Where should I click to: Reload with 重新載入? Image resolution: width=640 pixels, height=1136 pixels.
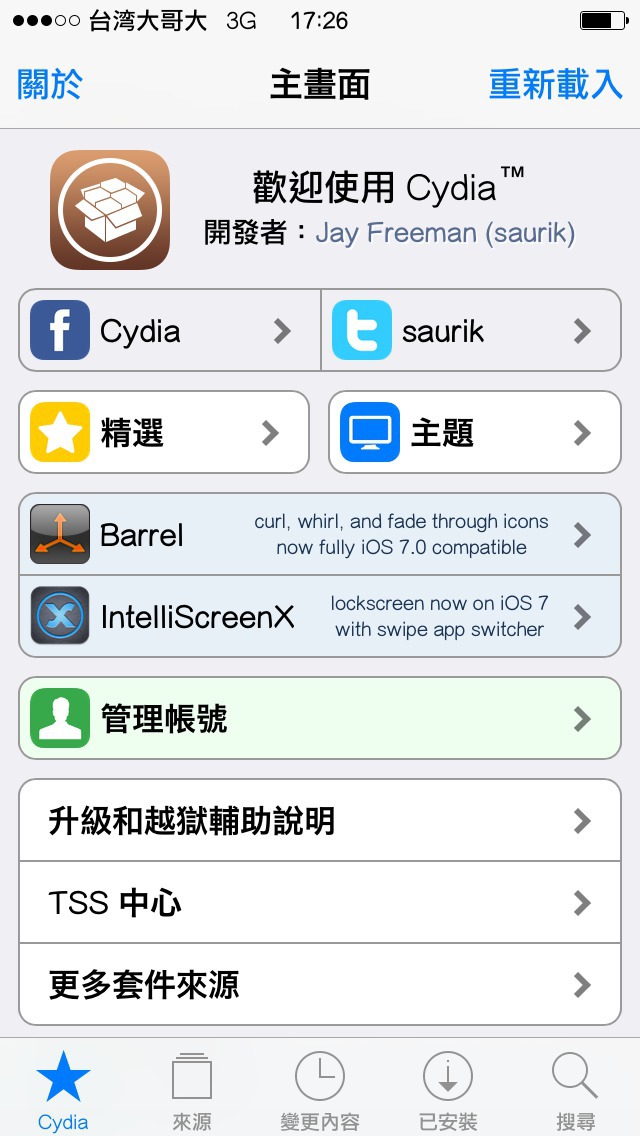[x=555, y=84]
